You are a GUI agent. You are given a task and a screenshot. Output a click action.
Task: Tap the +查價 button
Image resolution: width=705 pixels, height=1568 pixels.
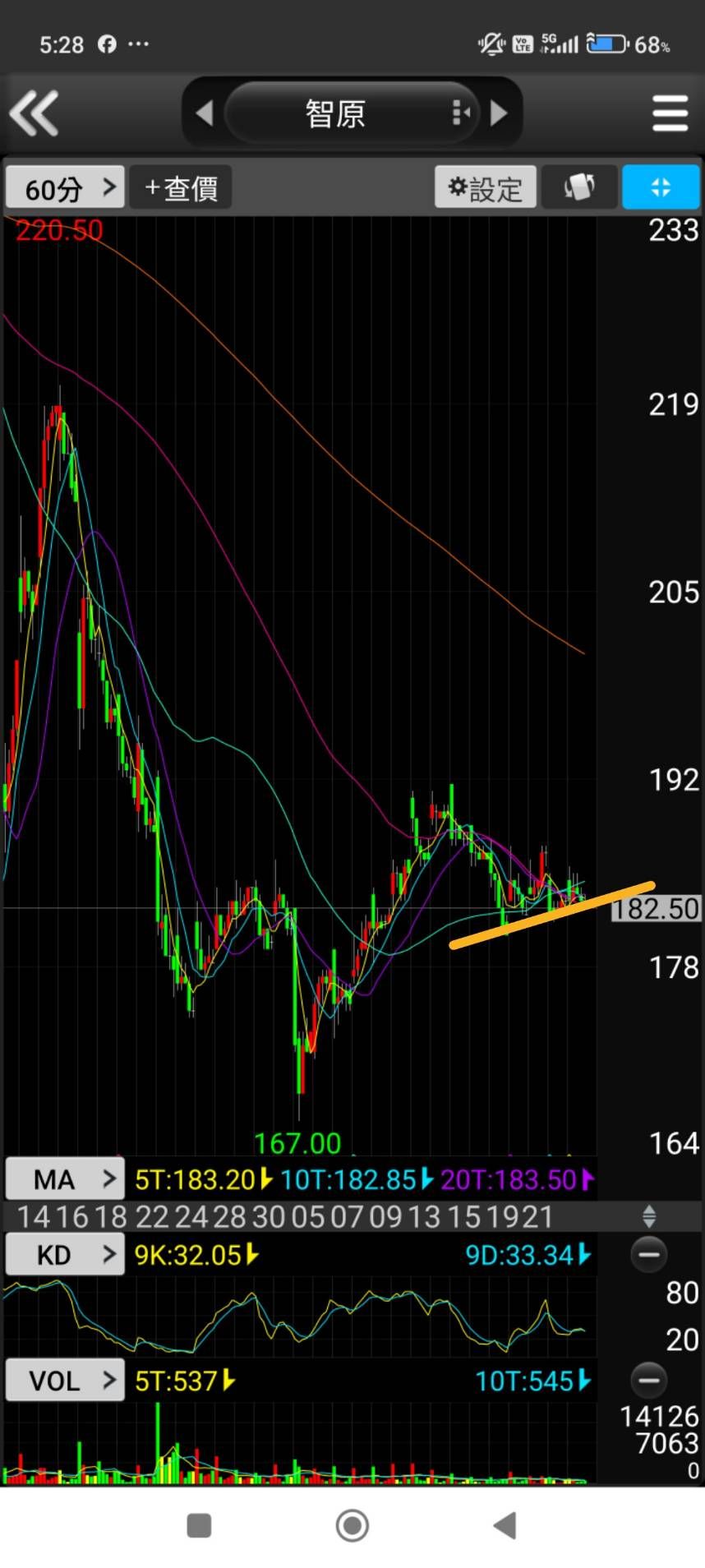coord(181,188)
